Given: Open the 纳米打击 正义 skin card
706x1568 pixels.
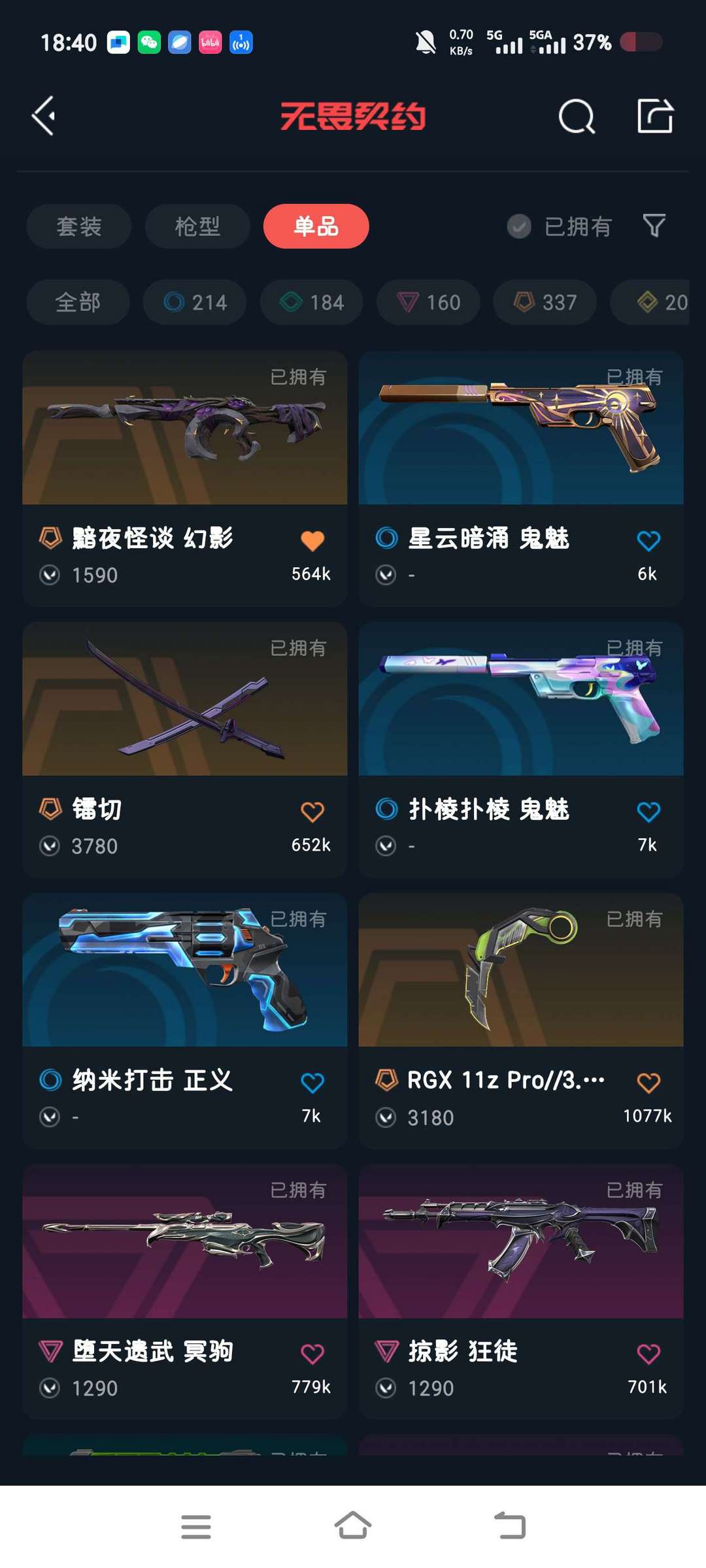Looking at the screenshot, I should [x=185, y=1021].
